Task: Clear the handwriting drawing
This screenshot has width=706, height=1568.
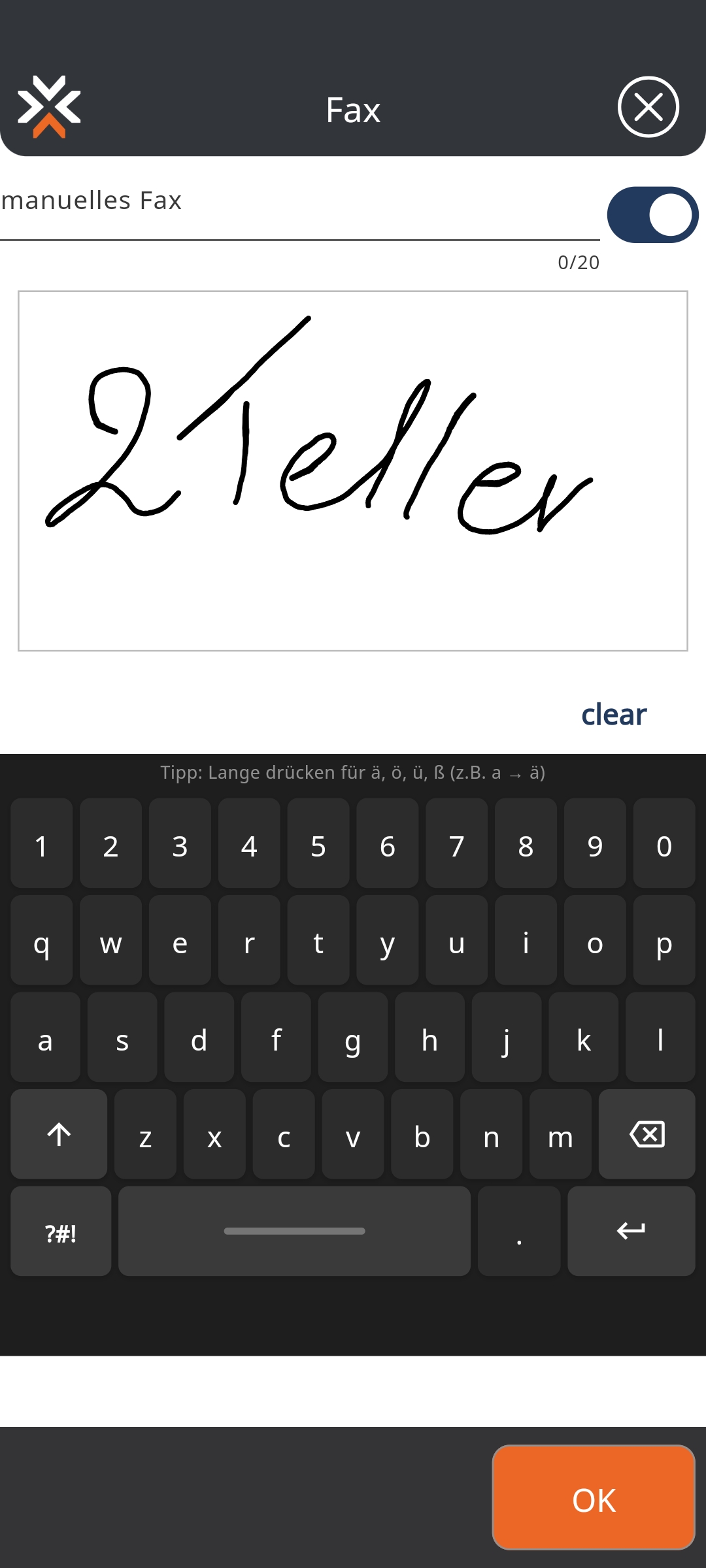Action: pyautogui.click(x=613, y=714)
